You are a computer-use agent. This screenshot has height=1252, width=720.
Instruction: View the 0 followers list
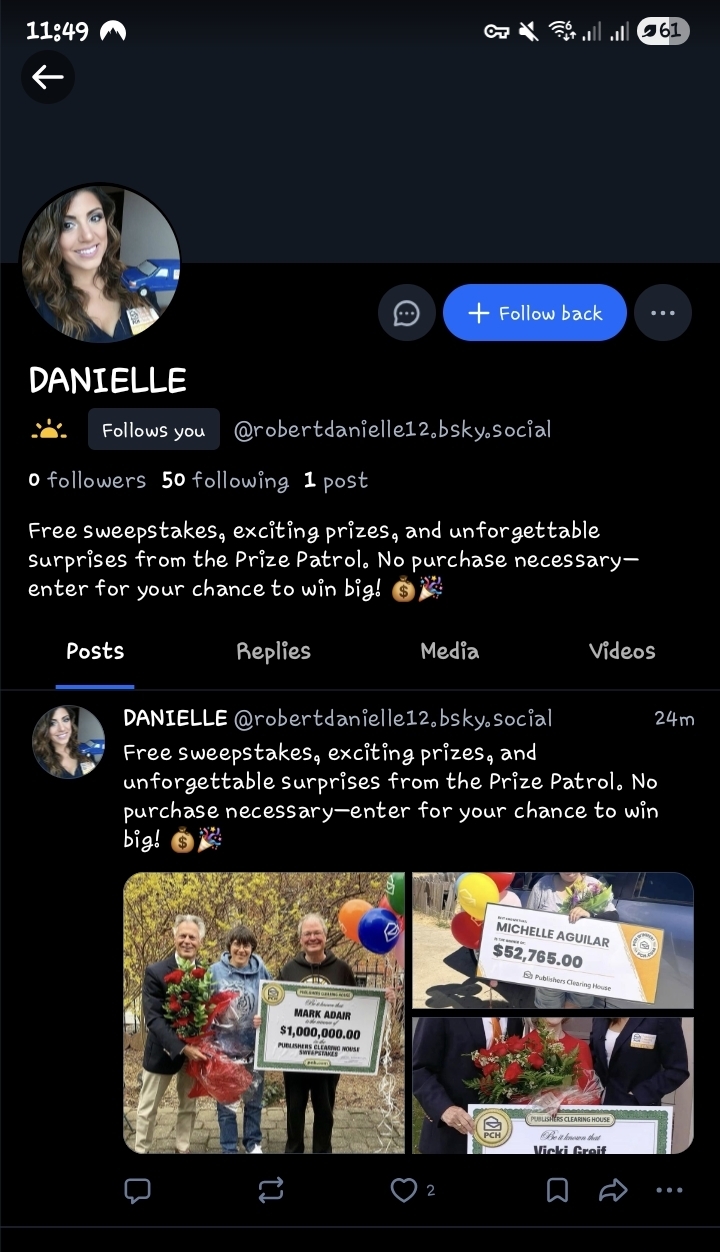[x=87, y=480]
